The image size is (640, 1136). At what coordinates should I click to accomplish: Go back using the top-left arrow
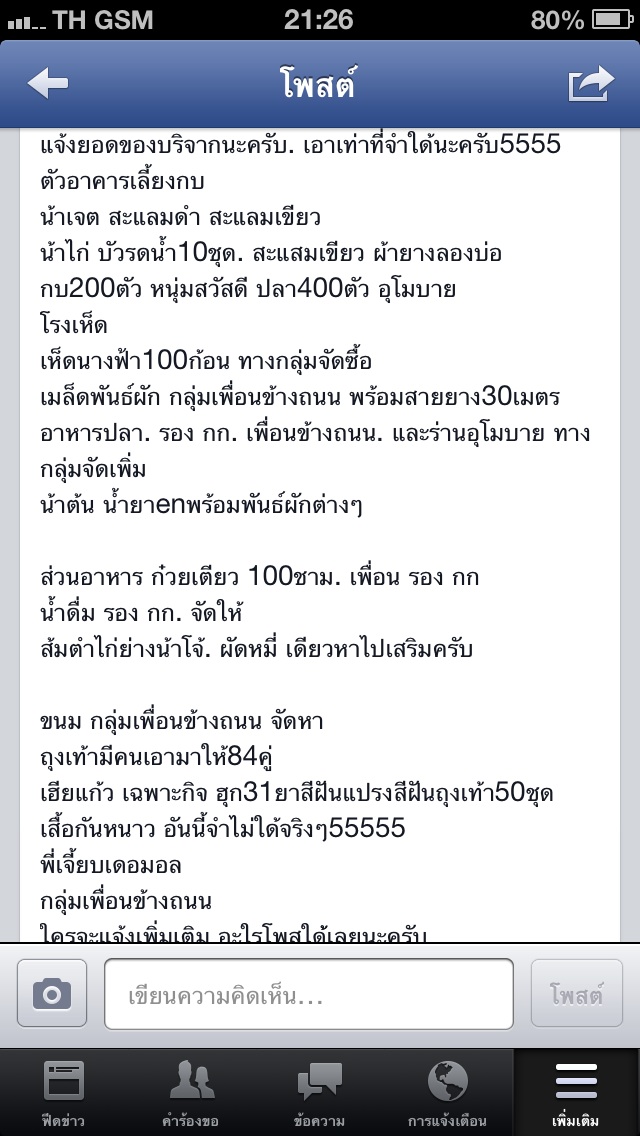pos(48,84)
